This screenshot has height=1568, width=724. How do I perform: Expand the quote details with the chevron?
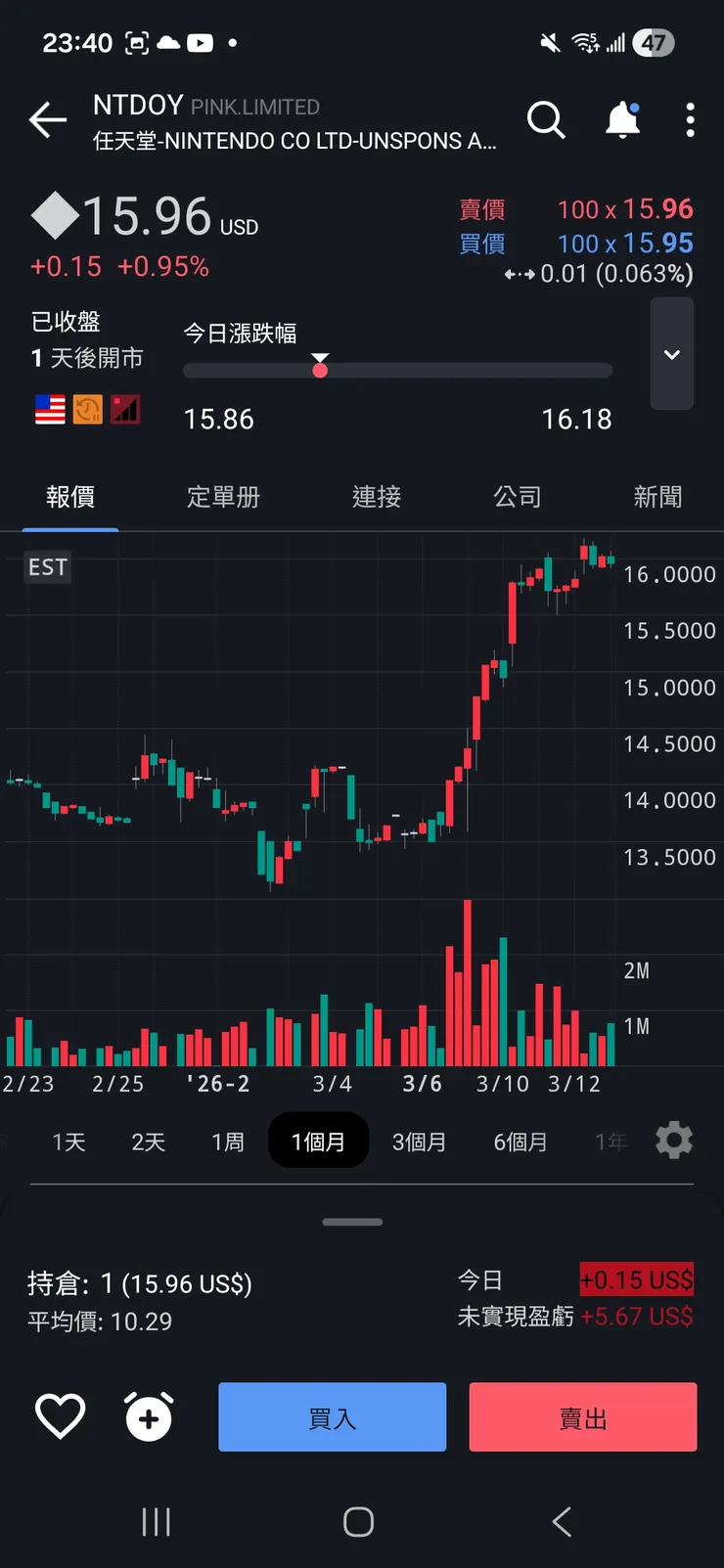(x=671, y=354)
